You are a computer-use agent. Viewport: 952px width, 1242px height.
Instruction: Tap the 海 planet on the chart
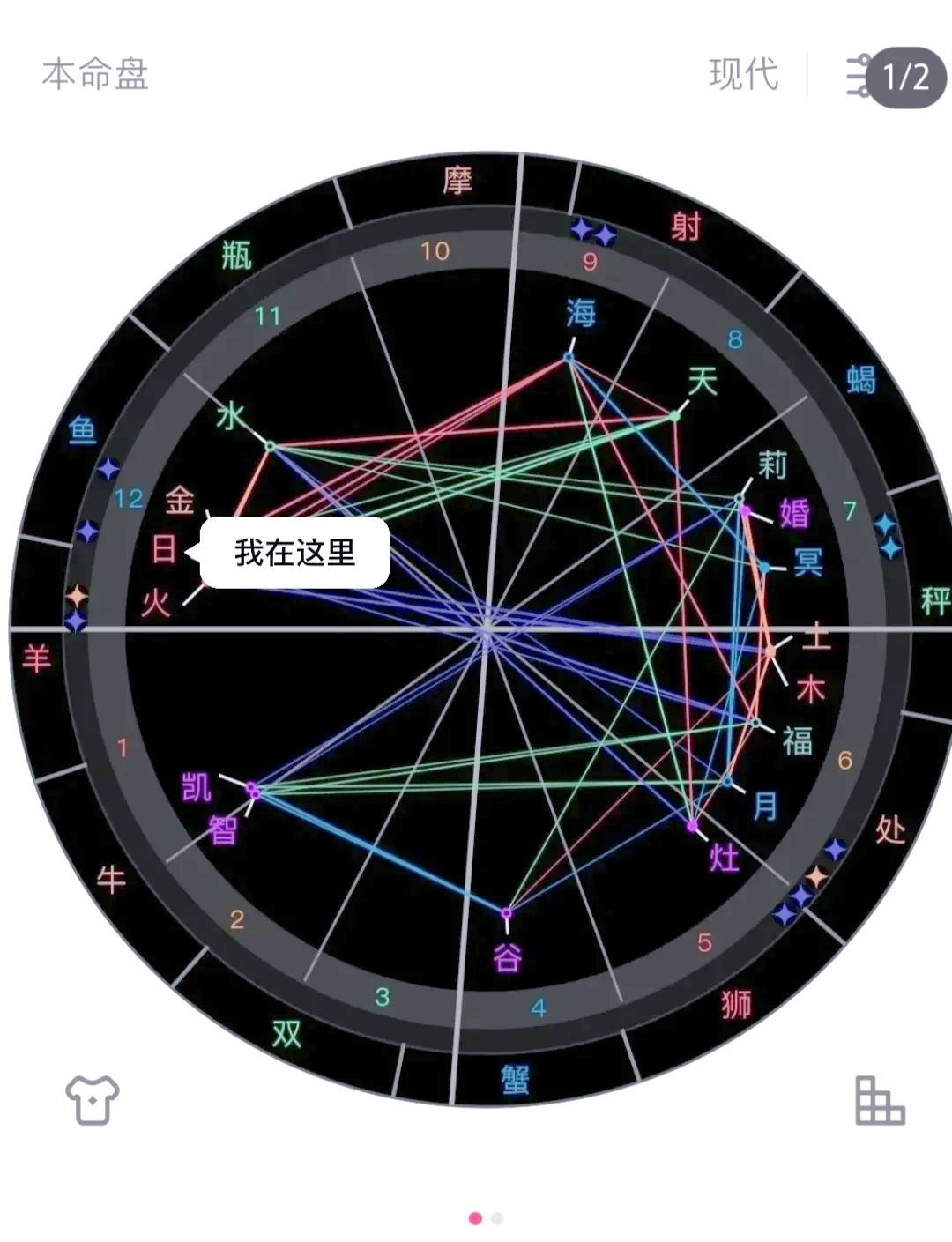pos(580,314)
